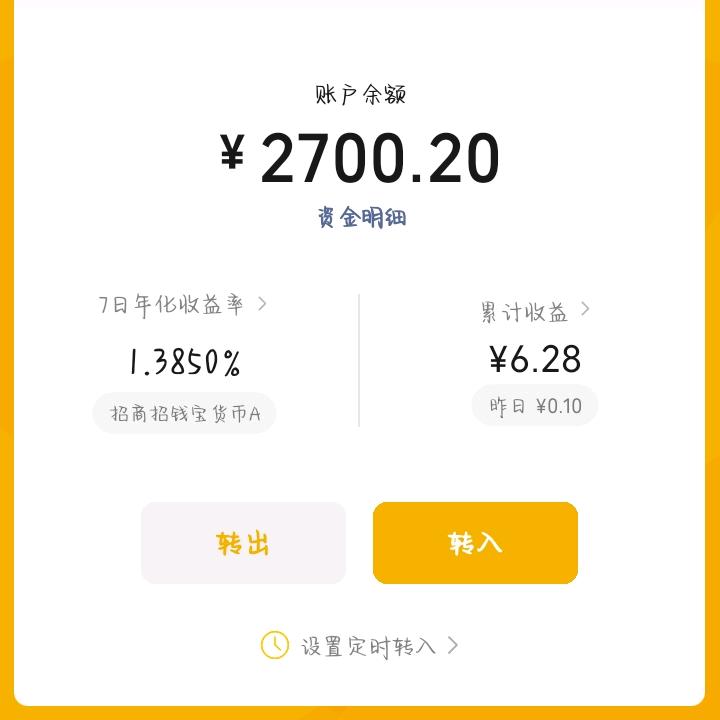Tap the 转出 transfer-out button

[243, 543]
